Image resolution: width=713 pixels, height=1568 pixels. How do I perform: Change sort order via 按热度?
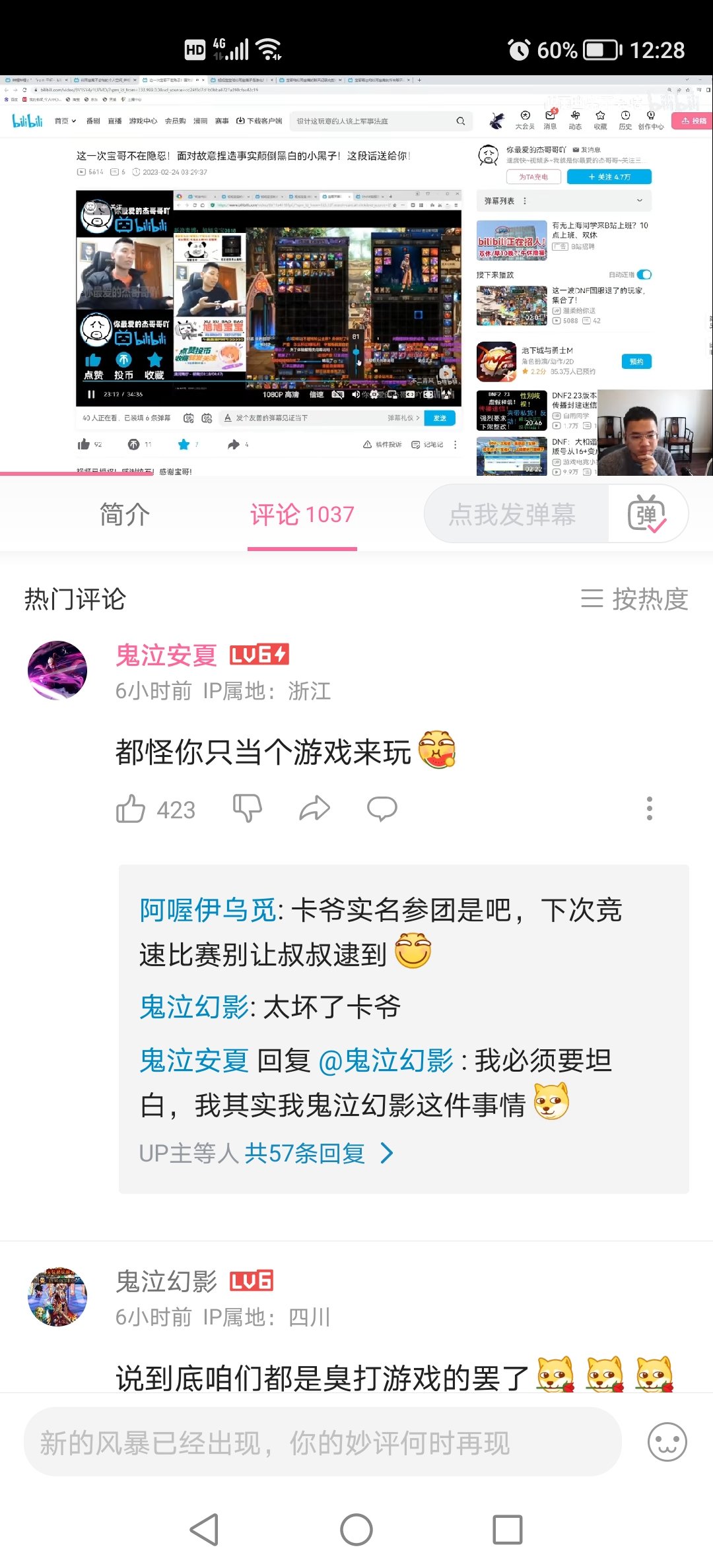(x=634, y=599)
